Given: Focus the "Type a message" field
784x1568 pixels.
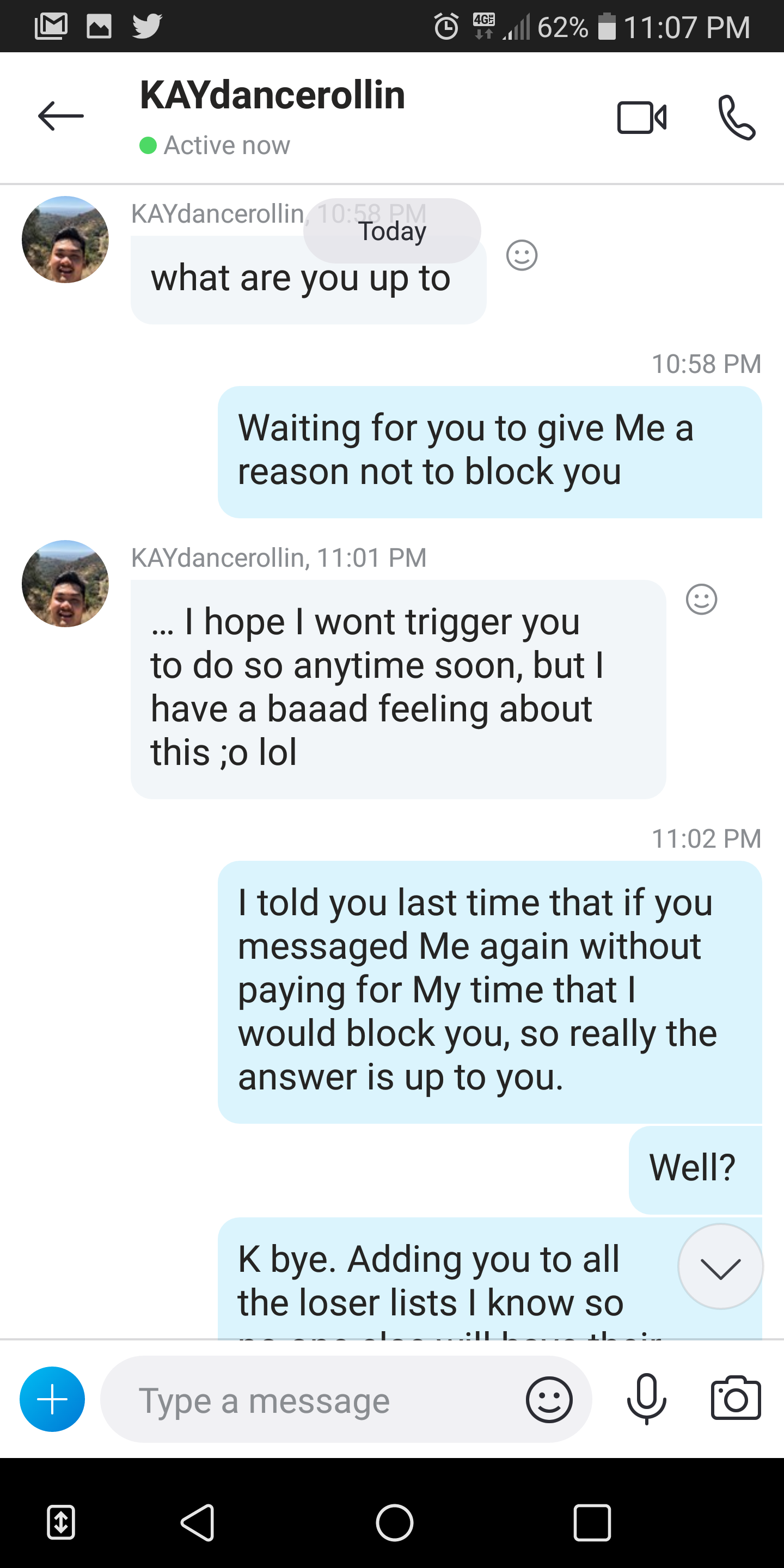Looking at the screenshot, I should tap(316, 1401).
